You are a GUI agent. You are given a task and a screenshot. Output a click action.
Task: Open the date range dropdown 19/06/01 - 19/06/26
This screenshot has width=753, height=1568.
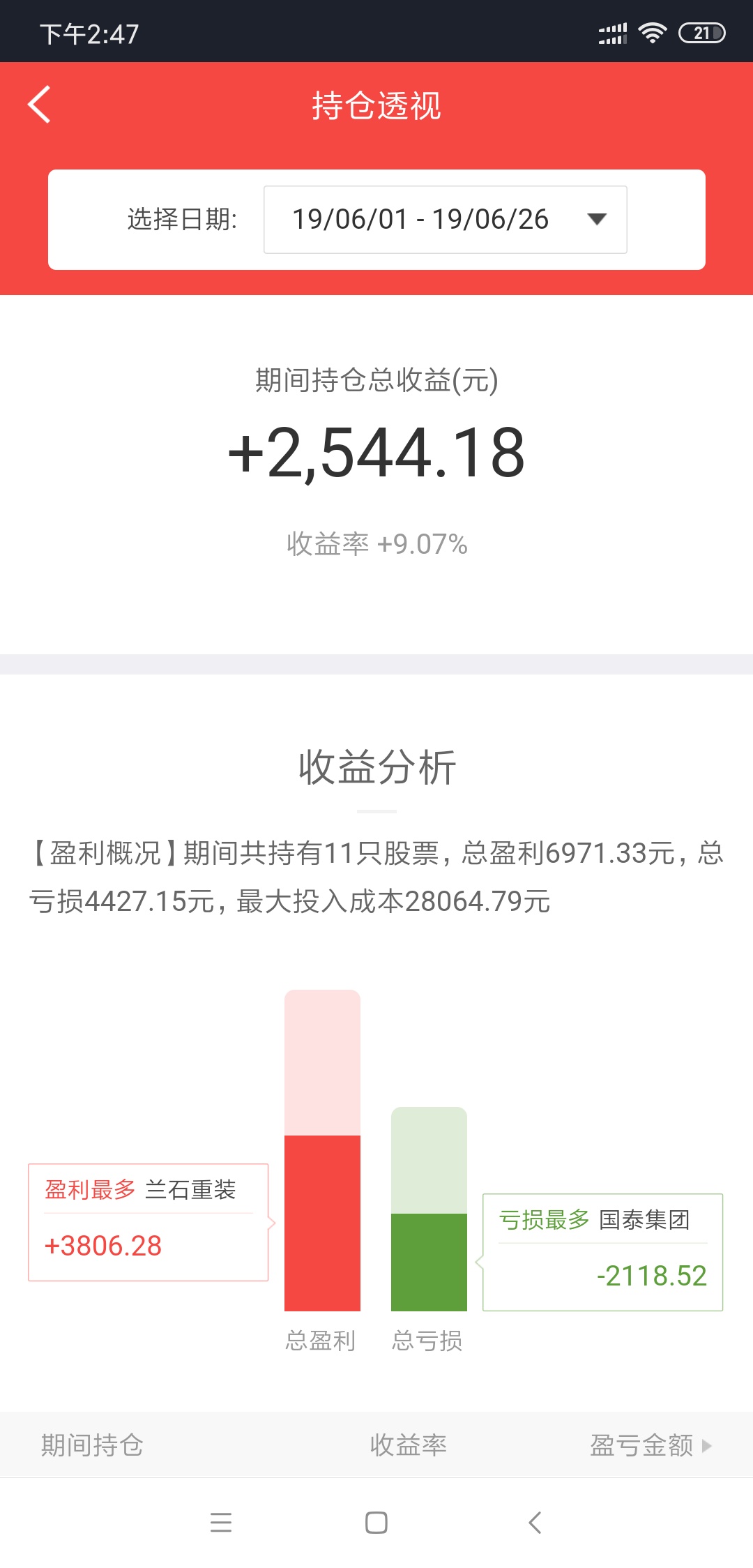click(445, 219)
